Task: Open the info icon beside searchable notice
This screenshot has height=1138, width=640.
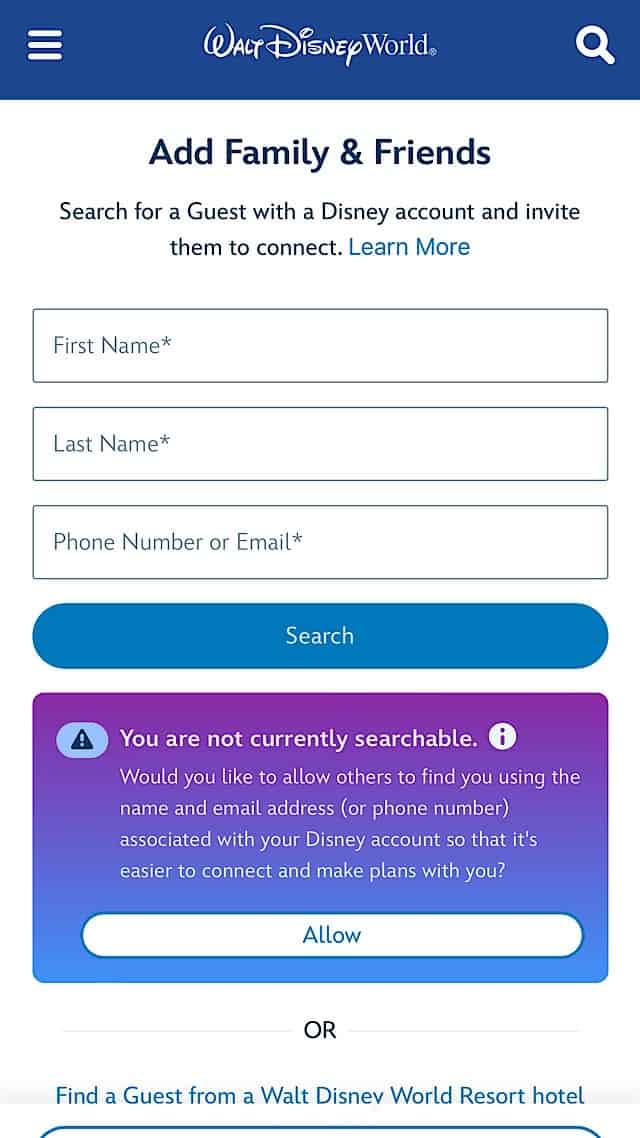Action: coord(502,737)
